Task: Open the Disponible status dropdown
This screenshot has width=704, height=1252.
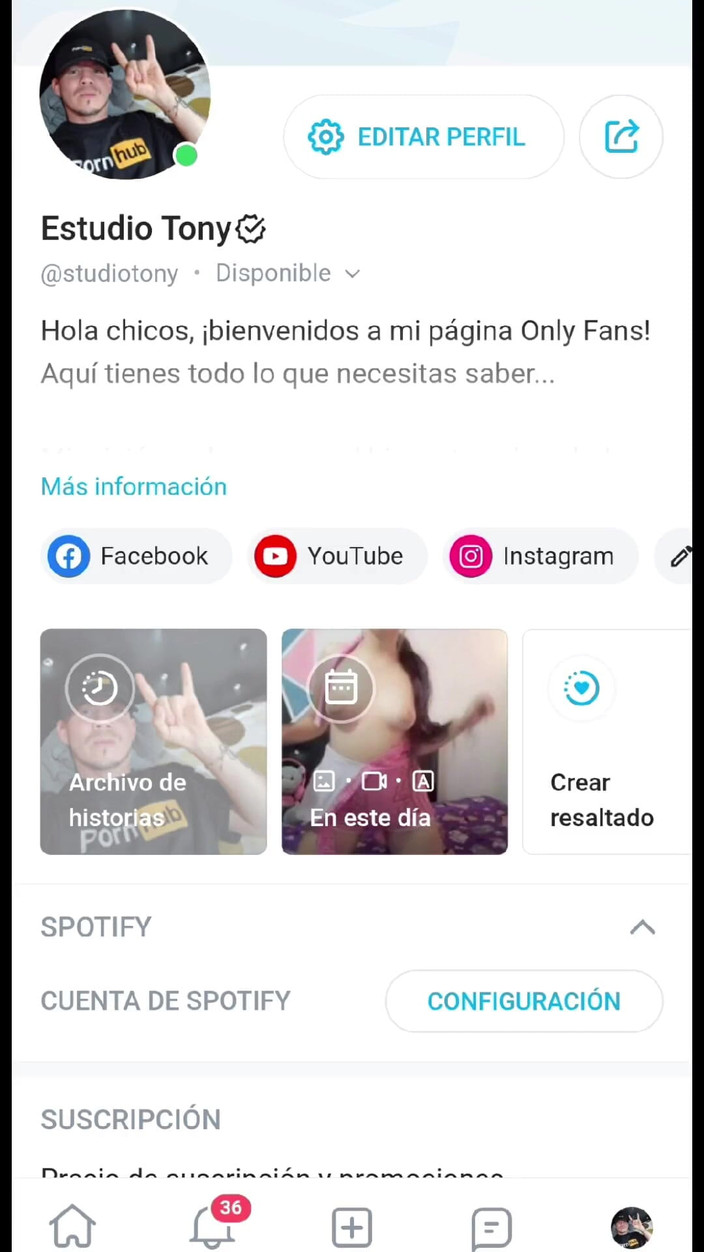Action: point(287,273)
